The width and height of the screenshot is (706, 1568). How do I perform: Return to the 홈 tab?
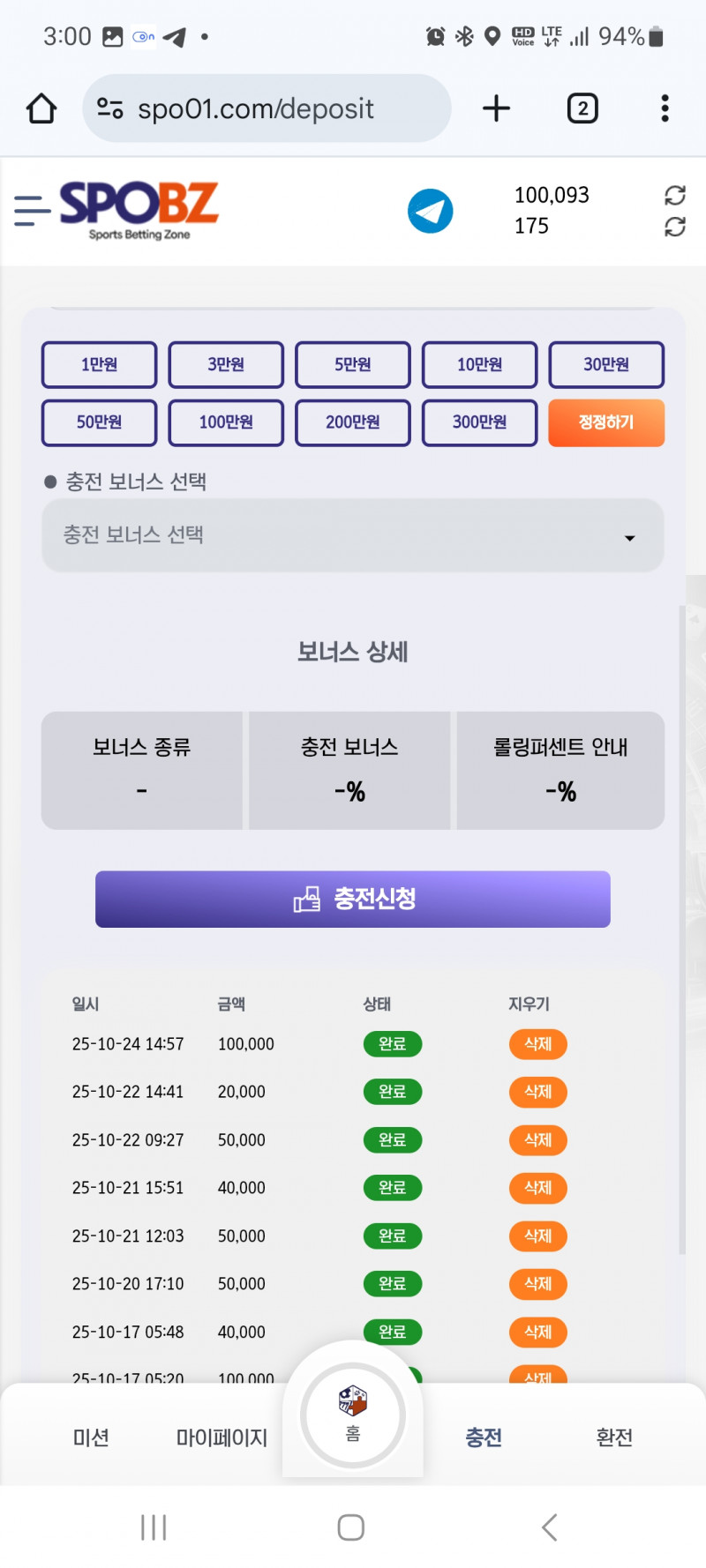[353, 1414]
